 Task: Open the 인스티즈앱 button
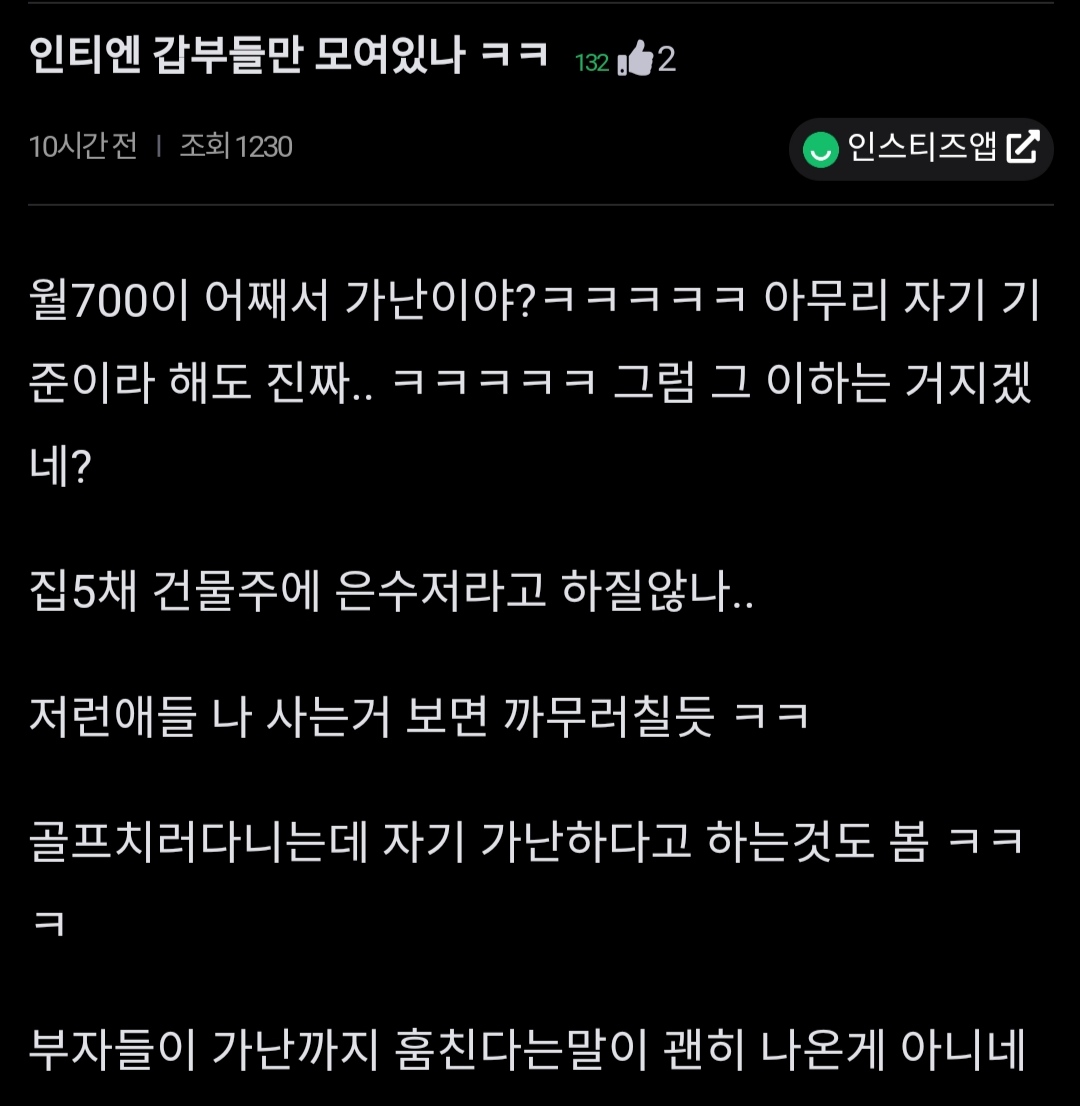coord(921,149)
